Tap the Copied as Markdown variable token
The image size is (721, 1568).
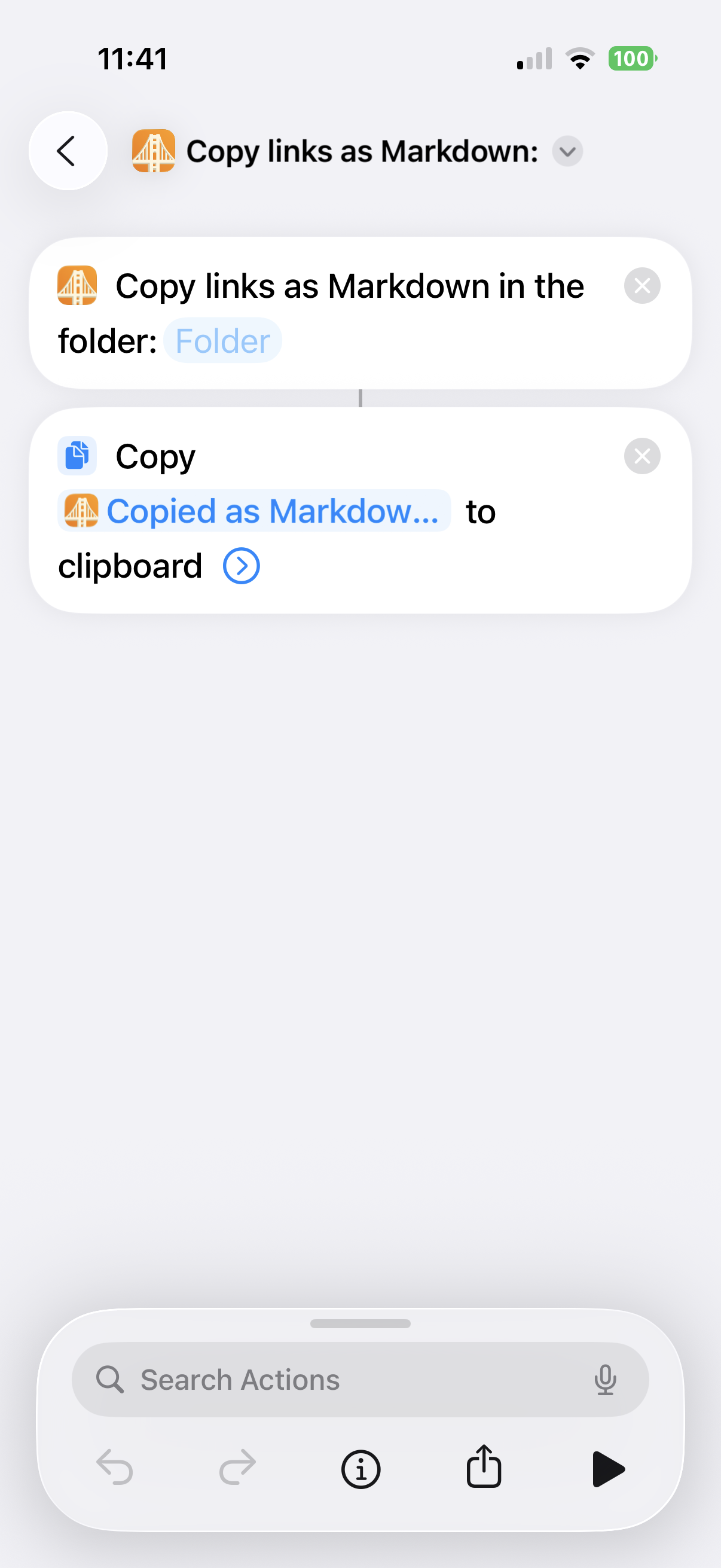point(254,511)
